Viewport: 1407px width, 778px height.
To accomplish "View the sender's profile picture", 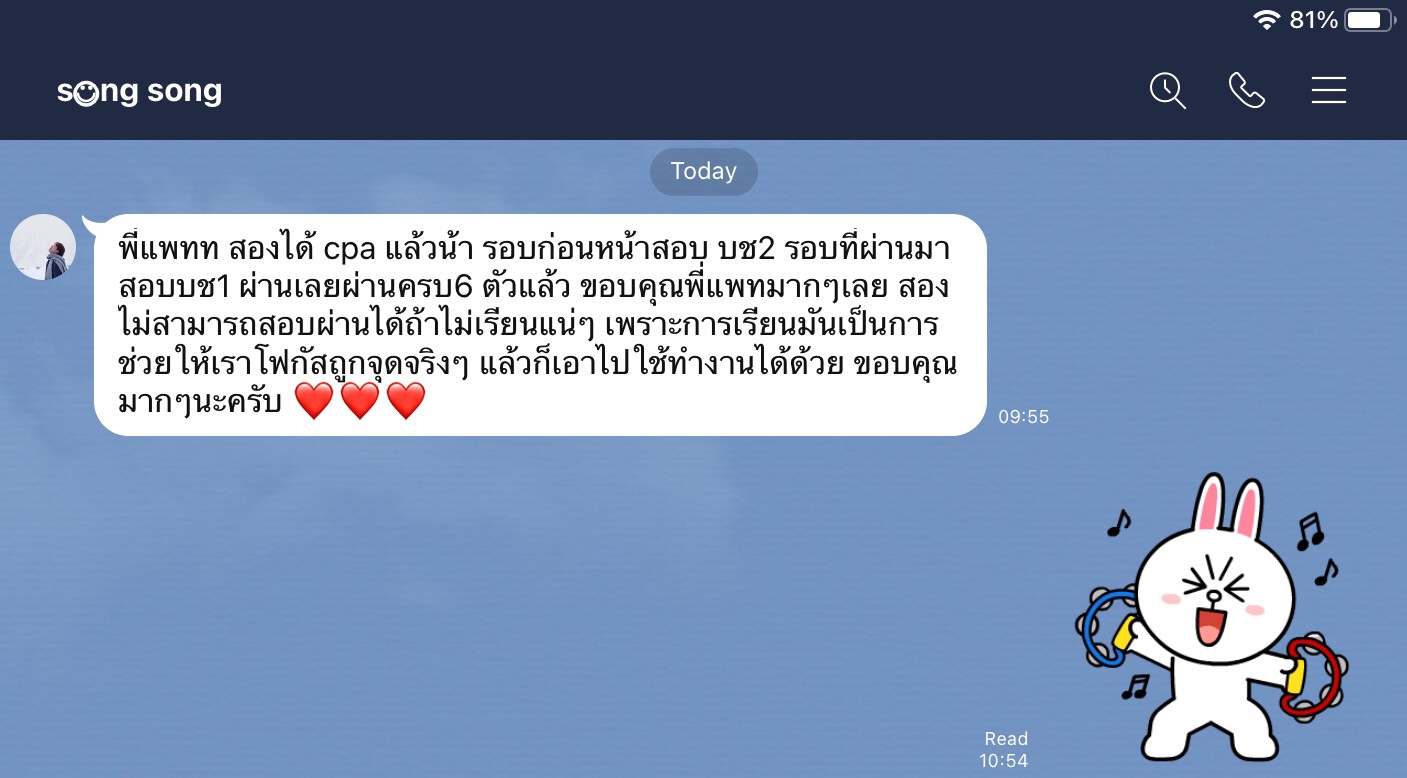I will coord(43,247).
